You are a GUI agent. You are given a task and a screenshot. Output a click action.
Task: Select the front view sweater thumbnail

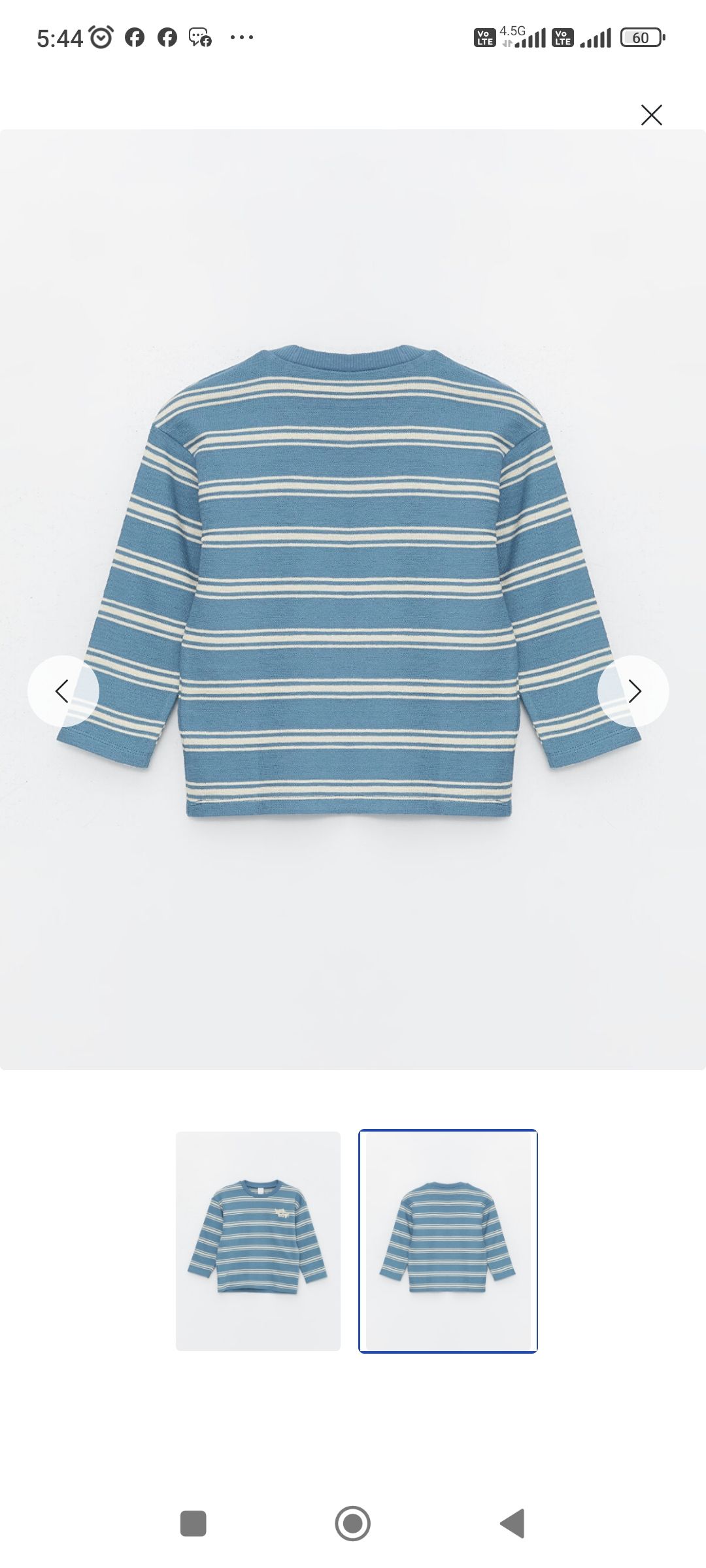[258, 1241]
